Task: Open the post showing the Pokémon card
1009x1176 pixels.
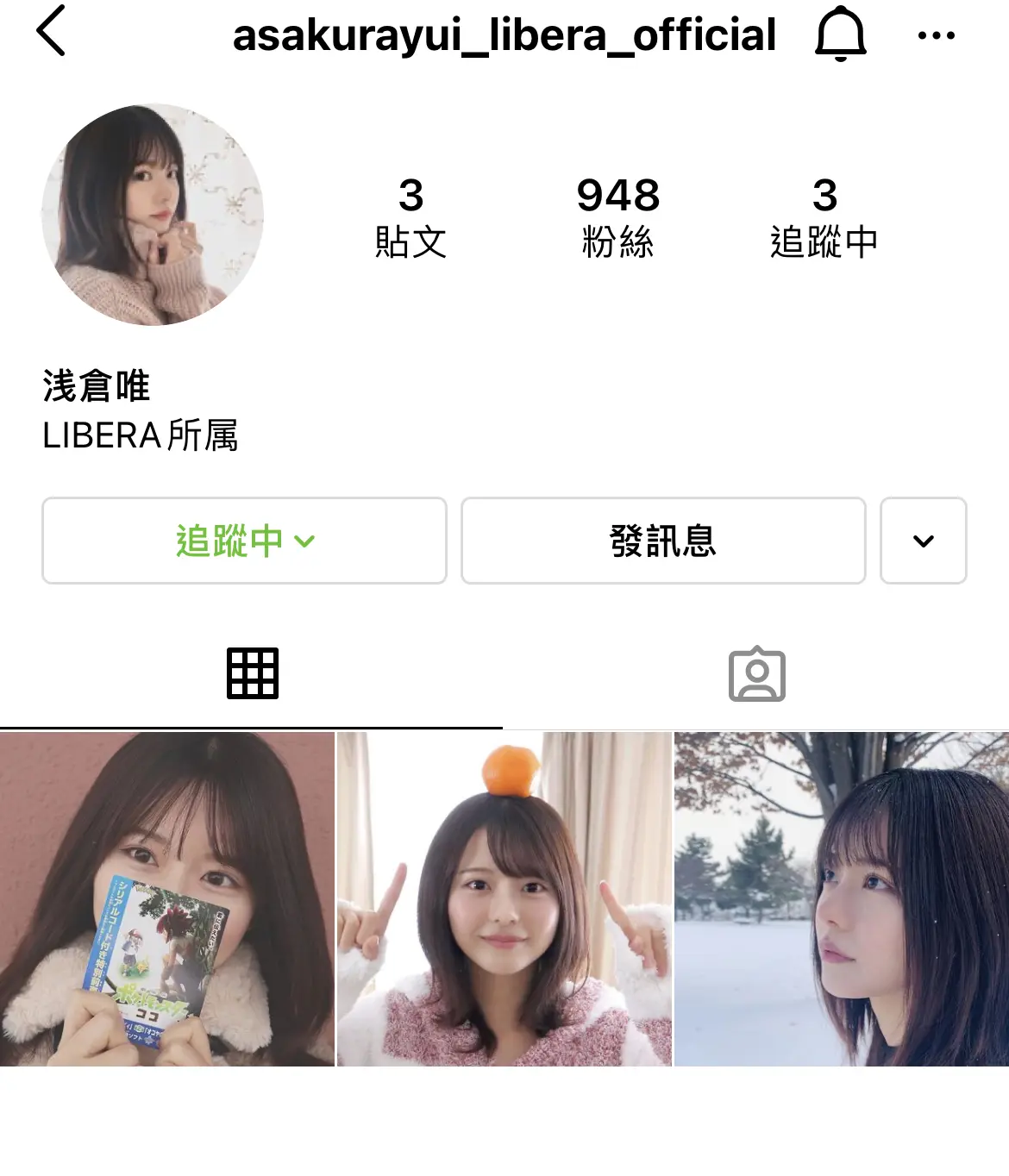Action: [x=167, y=899]
